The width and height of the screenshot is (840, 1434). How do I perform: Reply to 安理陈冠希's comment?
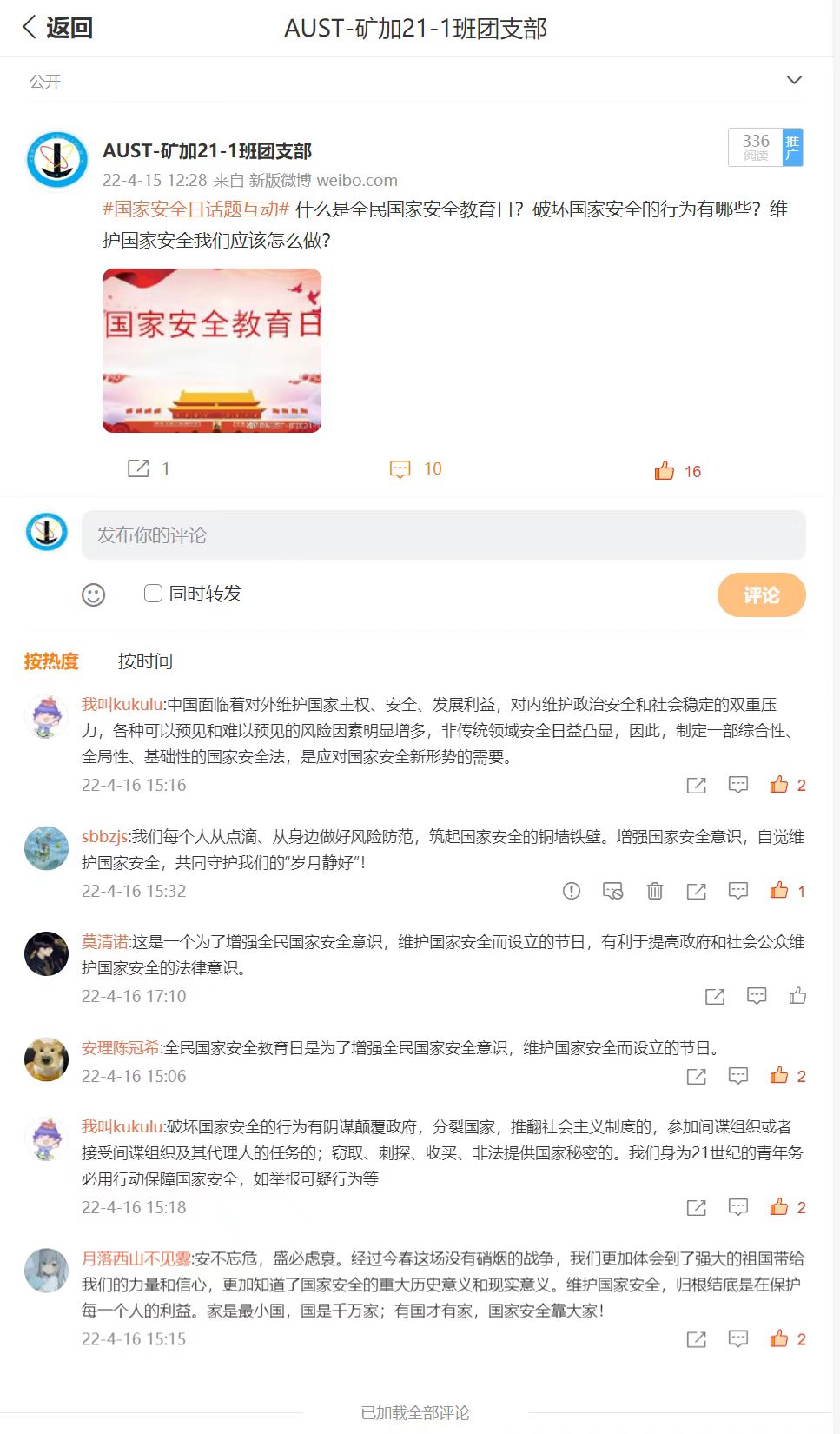pos(738,1076)
